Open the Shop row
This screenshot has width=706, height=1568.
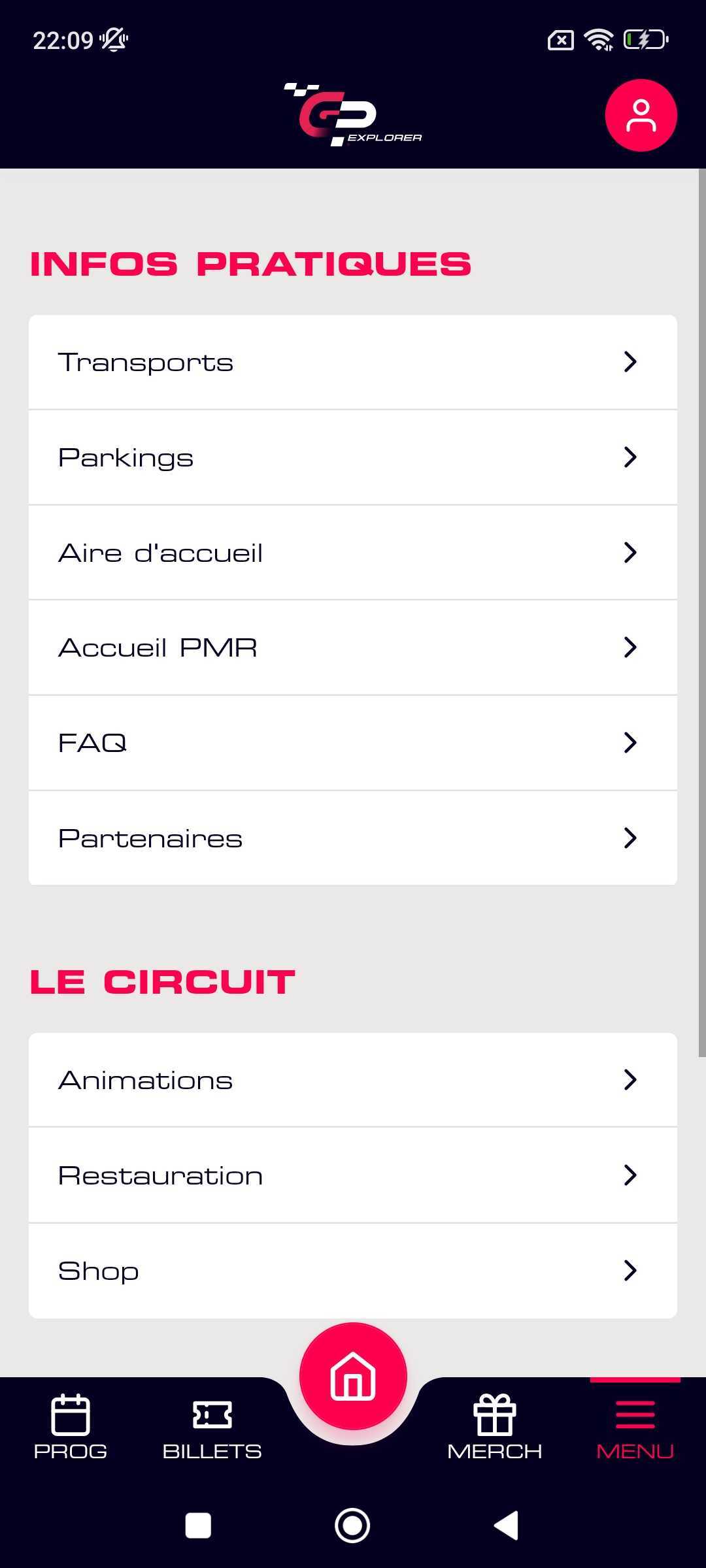tap(353, 1271)
